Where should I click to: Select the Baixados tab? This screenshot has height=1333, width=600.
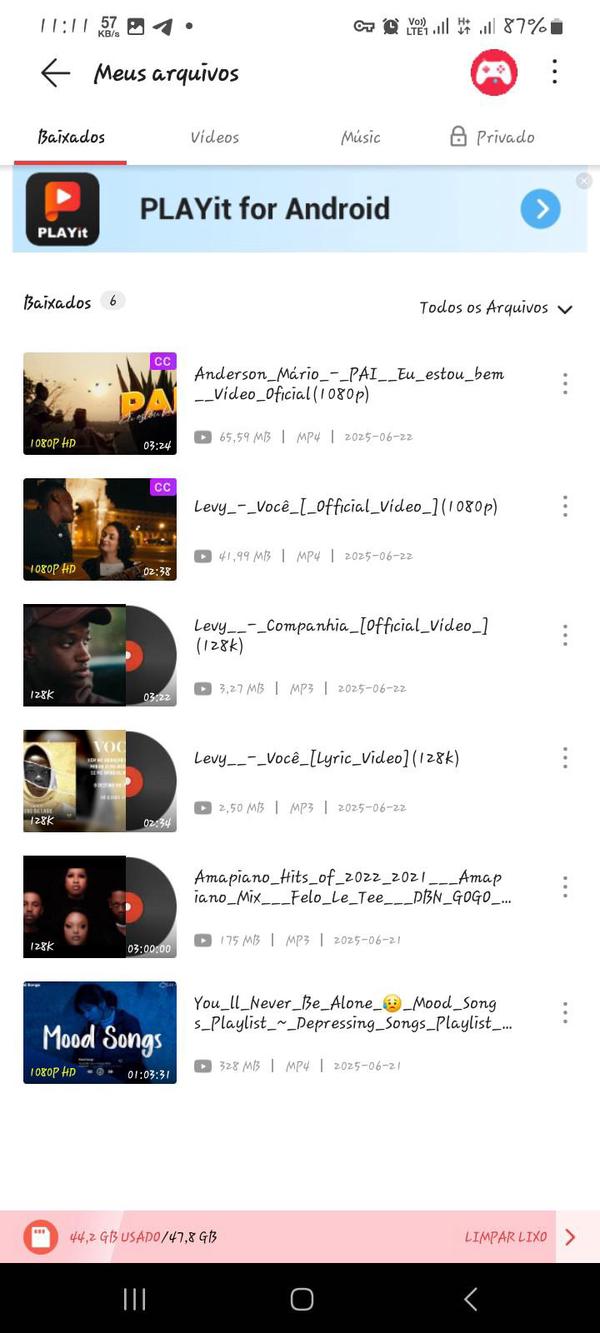(71, 137)
